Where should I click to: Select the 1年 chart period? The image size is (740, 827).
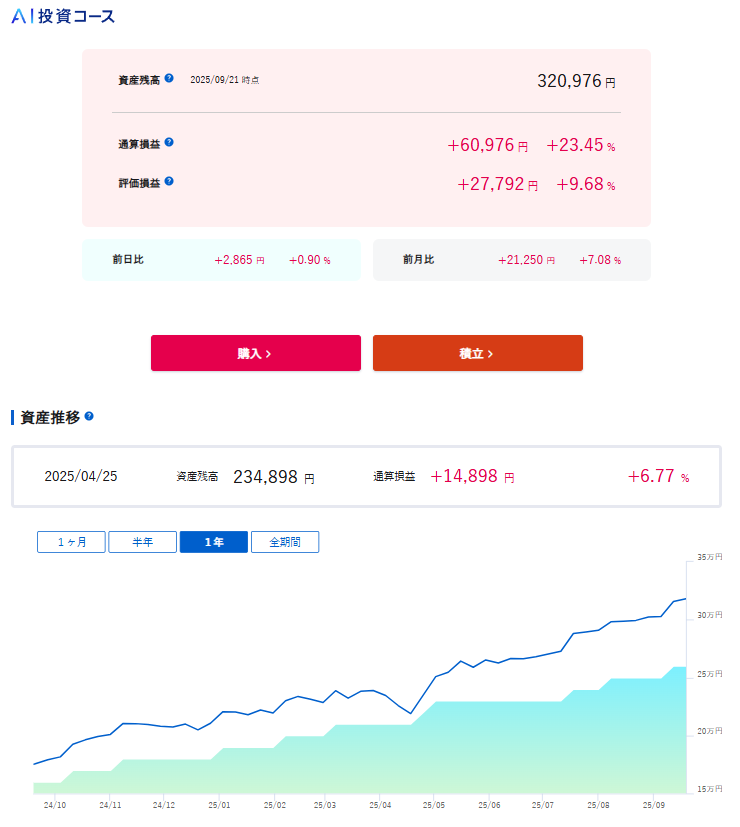pyautogui.click(x=213, y=542)
